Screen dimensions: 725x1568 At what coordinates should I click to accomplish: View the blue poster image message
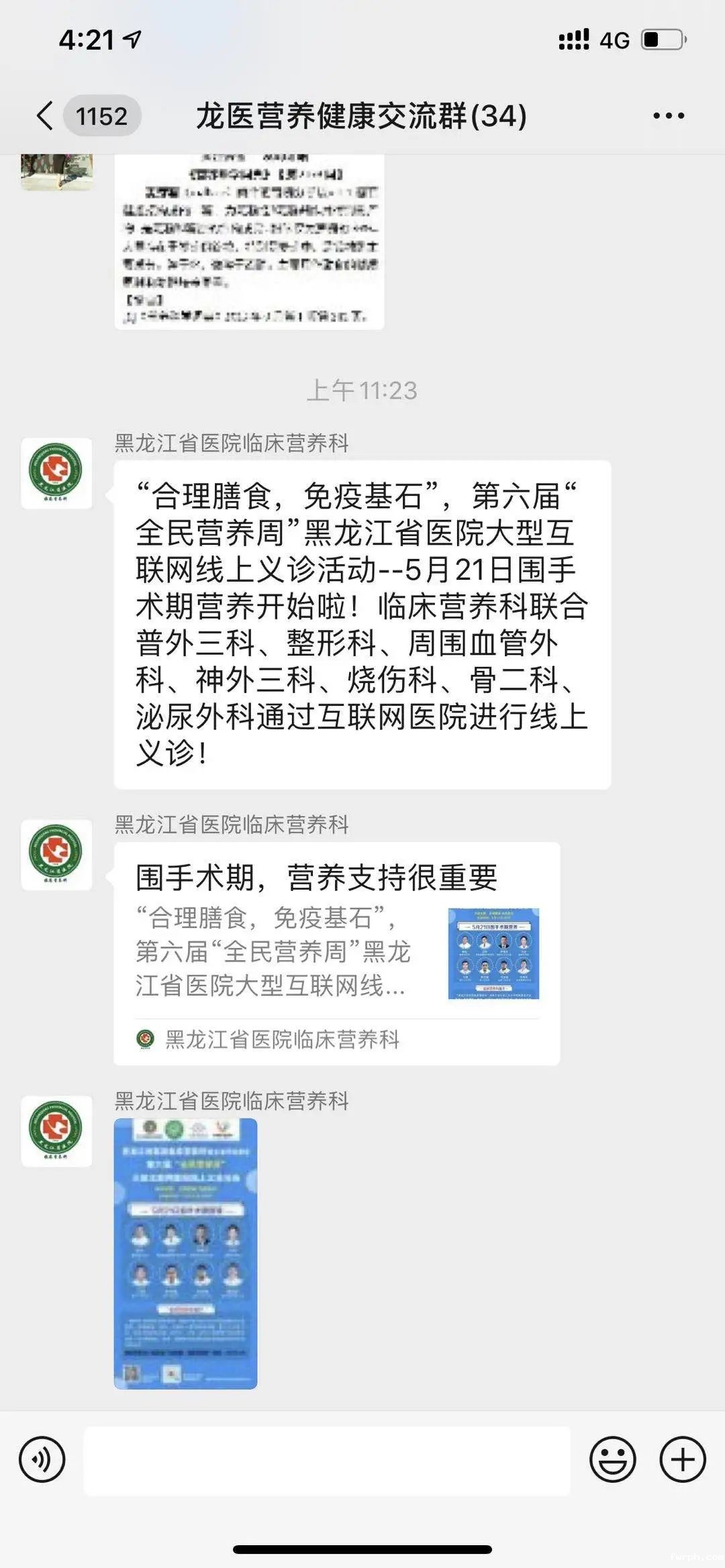click(185, 1253)
